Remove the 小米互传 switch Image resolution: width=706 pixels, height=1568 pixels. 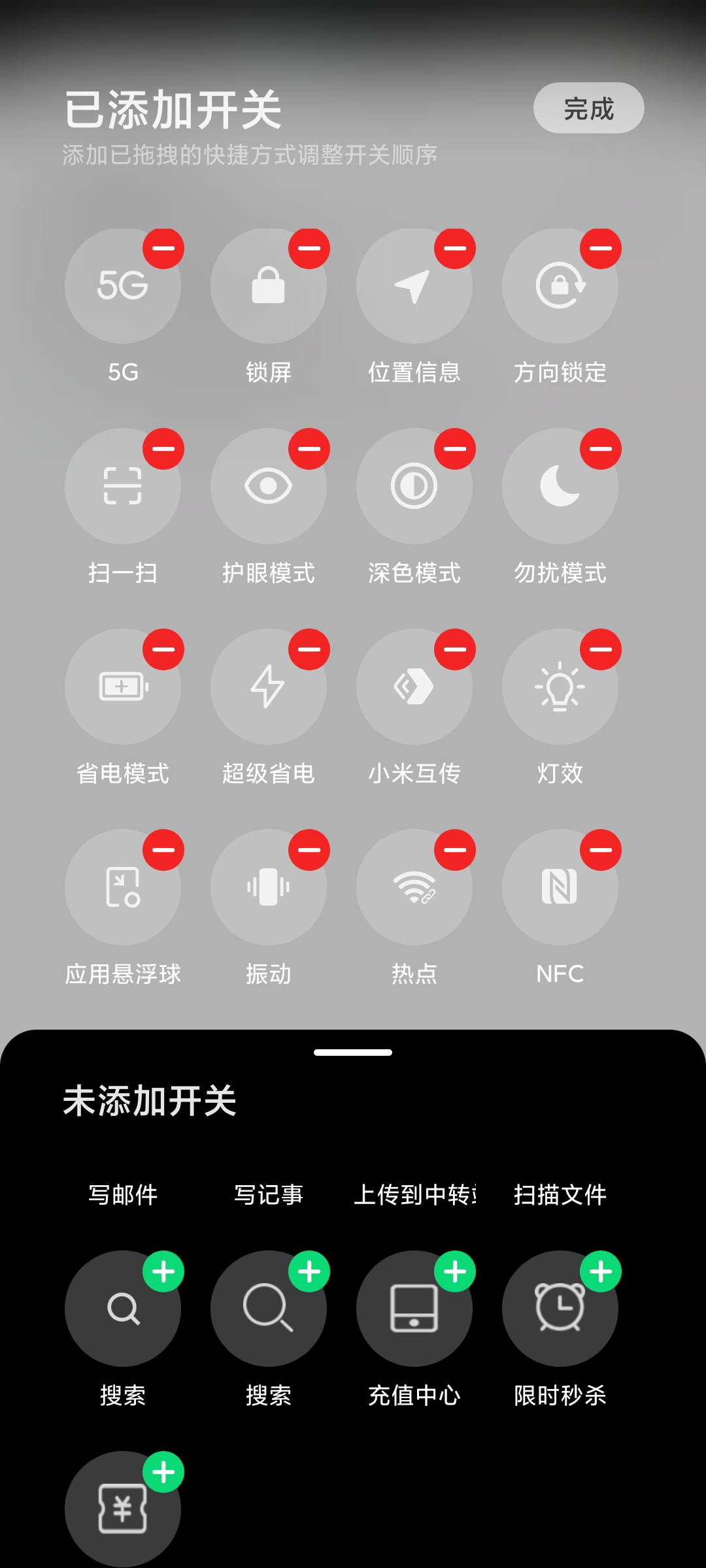[455, 649]
